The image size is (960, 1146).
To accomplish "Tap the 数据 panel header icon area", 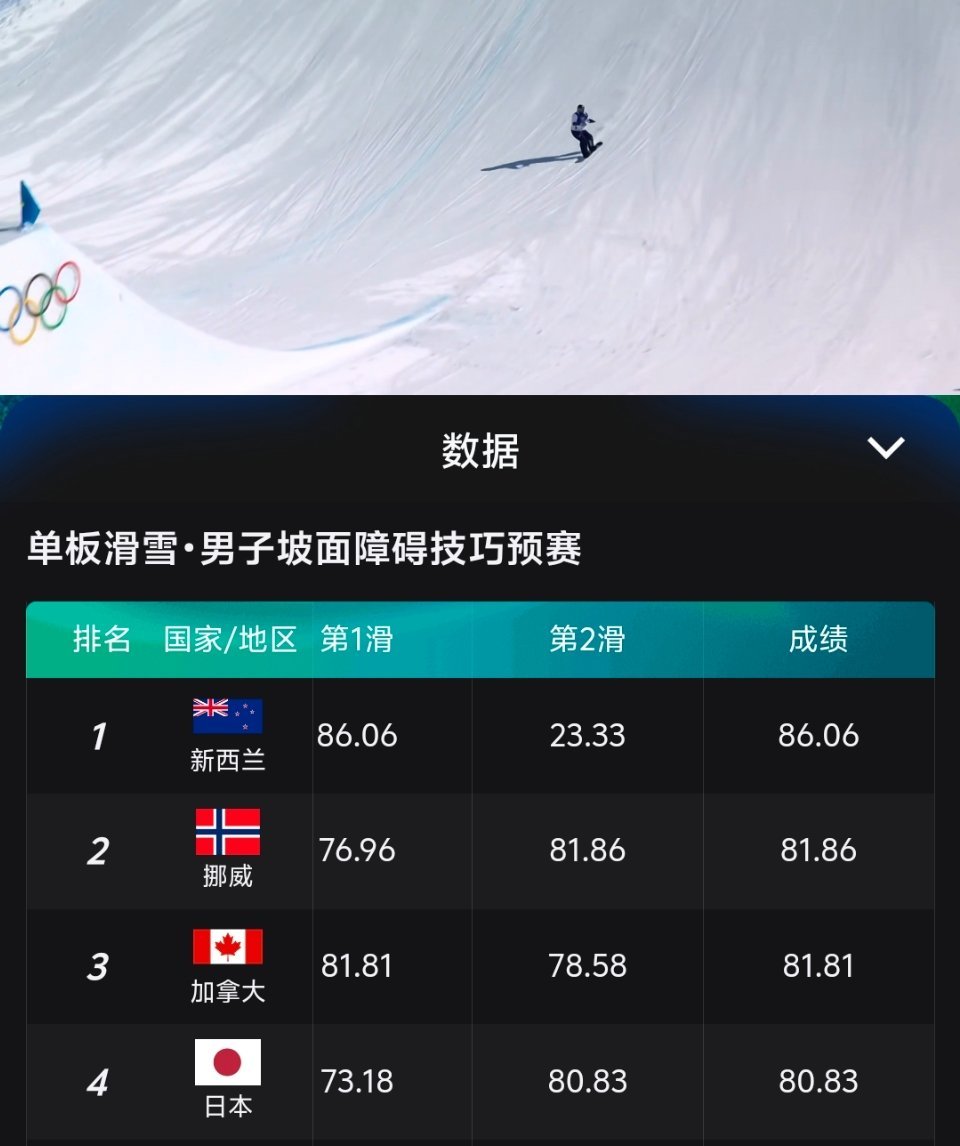I will (x=480, y=451).
